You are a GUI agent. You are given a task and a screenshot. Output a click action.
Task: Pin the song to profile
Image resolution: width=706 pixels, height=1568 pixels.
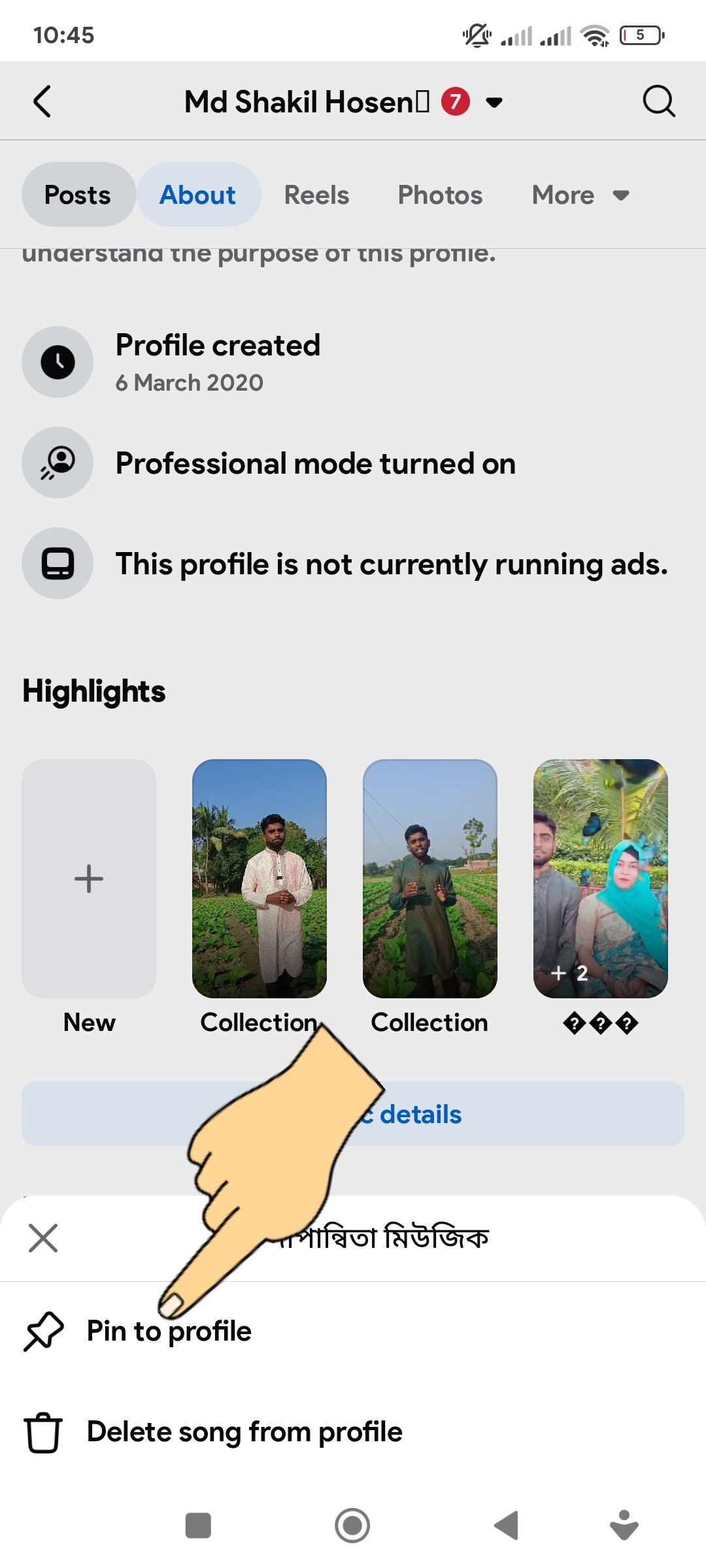(x=169, y=1331)
